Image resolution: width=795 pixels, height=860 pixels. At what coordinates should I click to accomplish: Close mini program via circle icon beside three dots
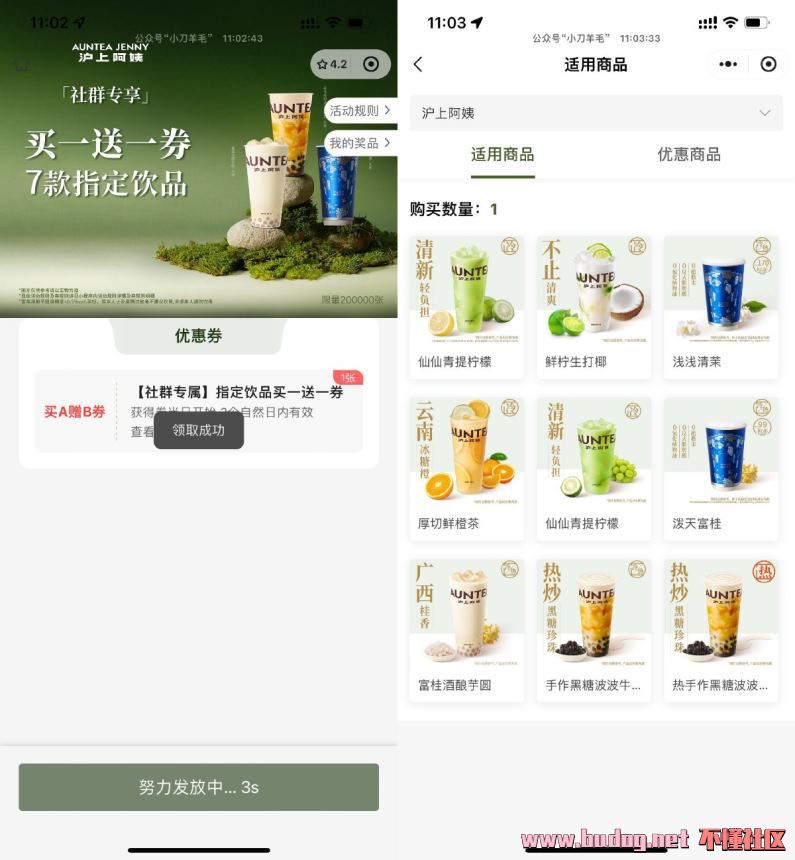768,64
